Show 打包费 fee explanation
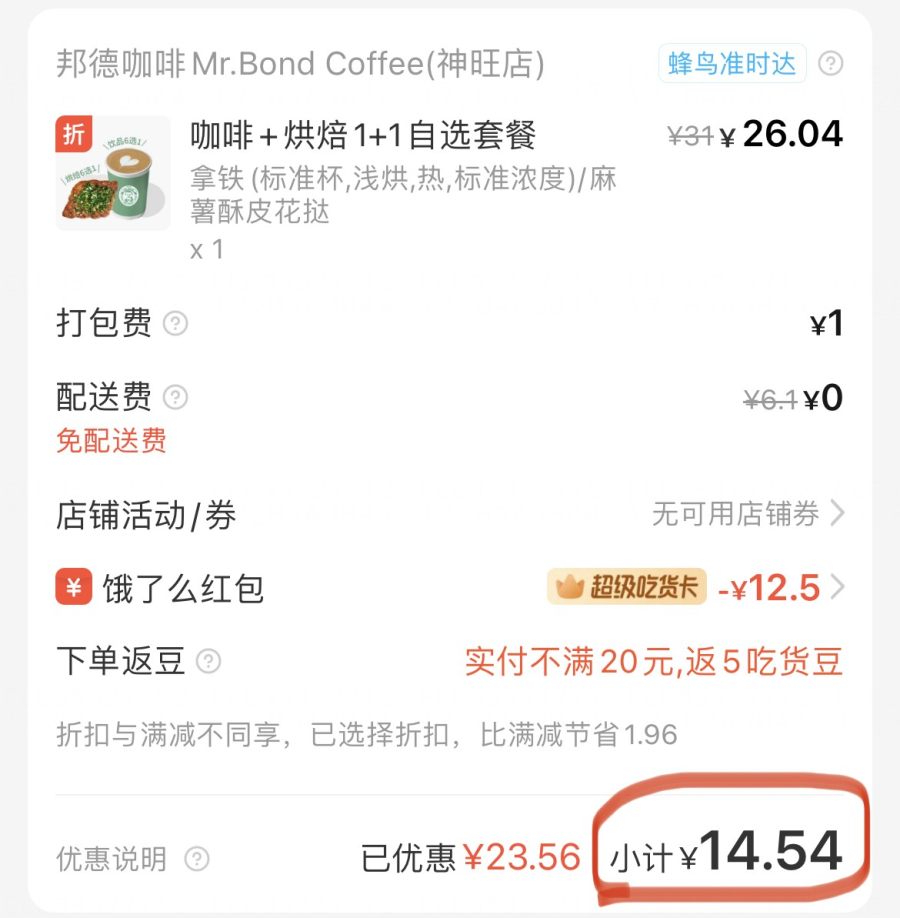 [176, 324]
